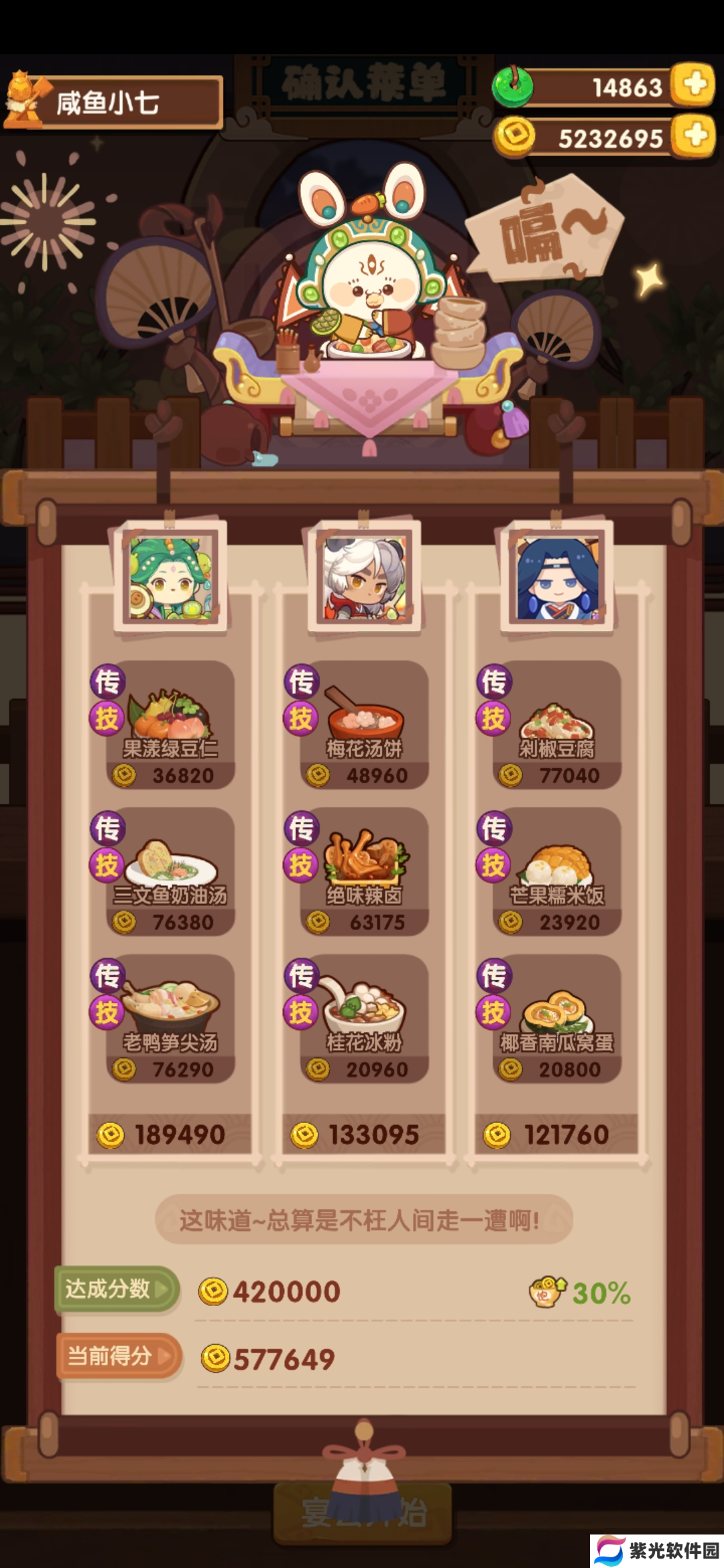
Task: Open dish card 椰香南瓜窝蛋
Action: [556, 1019]
